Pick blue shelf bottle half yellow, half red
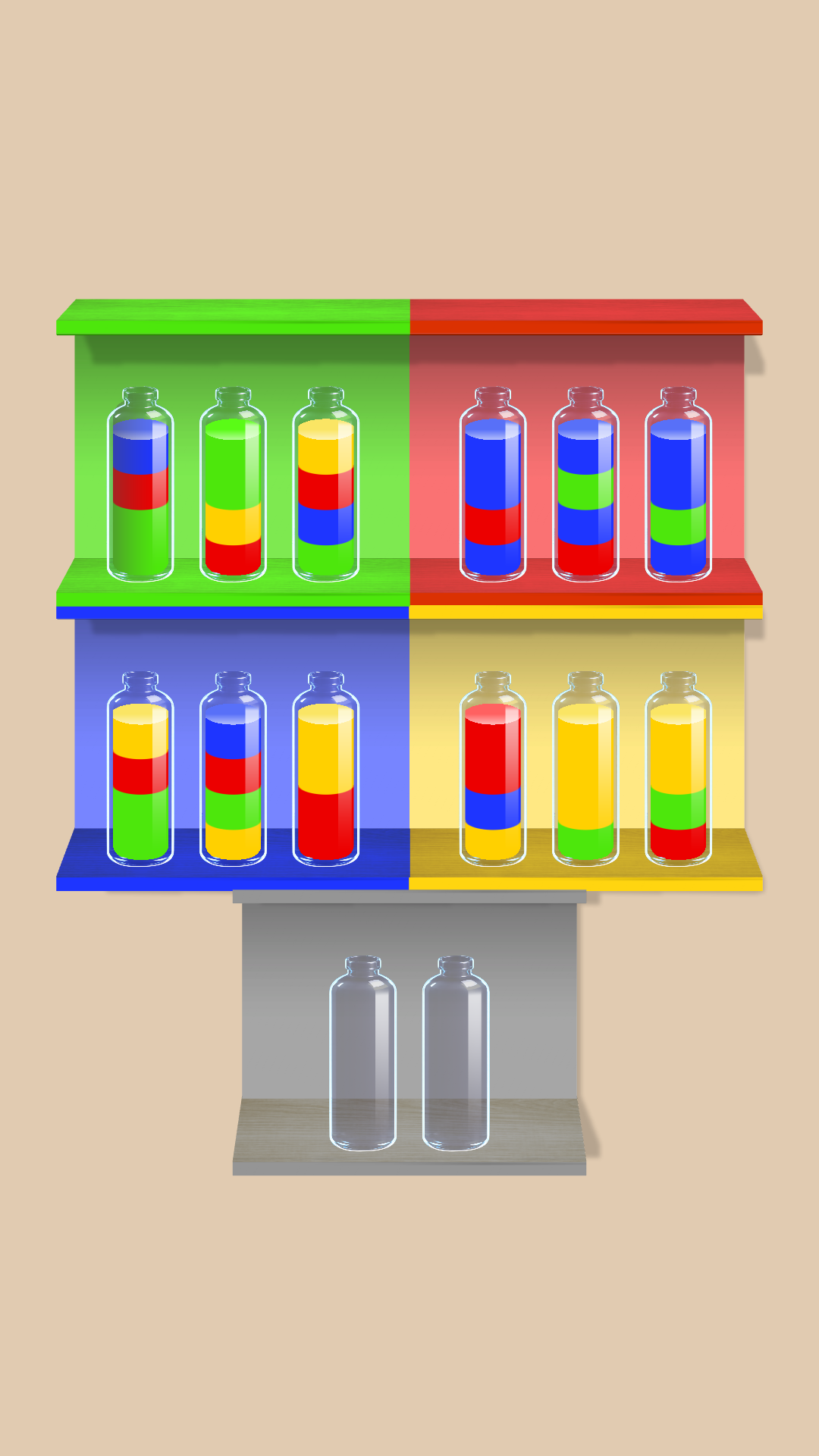Viewport: 819px width, 1456px height. (x=325, y=770)
